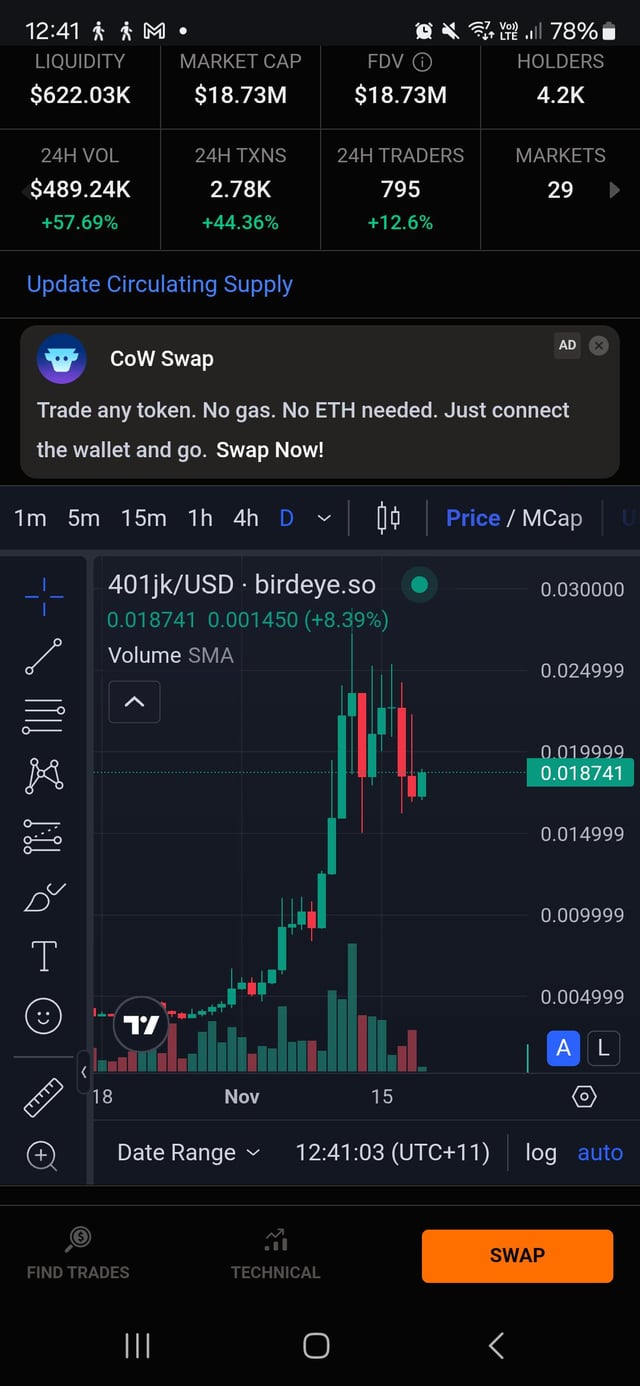Screen dimensions: 640x1386
Task: Activate the ruler measure tool
Action: coord(43,1097)
